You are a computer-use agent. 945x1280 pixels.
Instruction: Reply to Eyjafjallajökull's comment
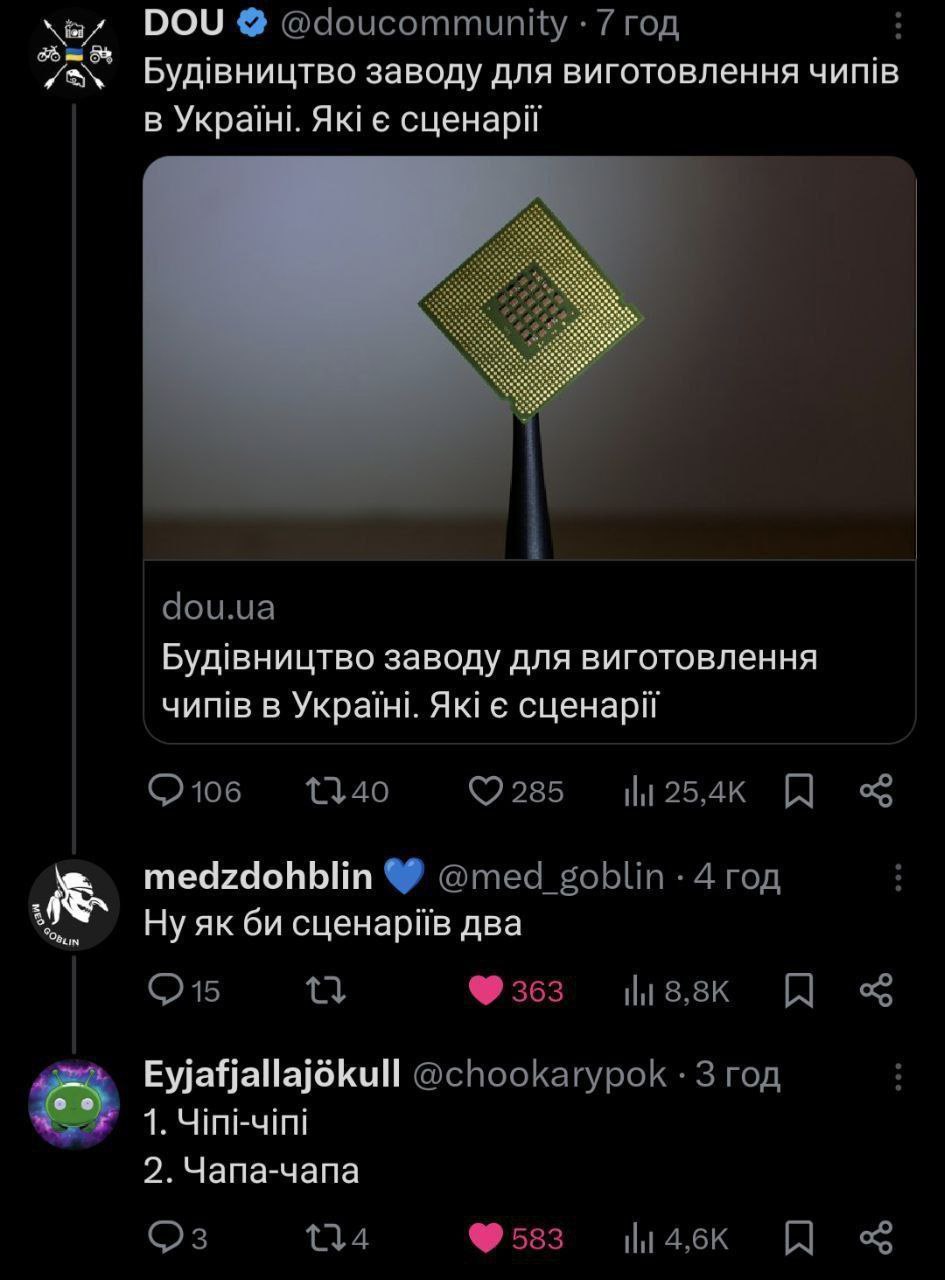[x=165, y=1238]
